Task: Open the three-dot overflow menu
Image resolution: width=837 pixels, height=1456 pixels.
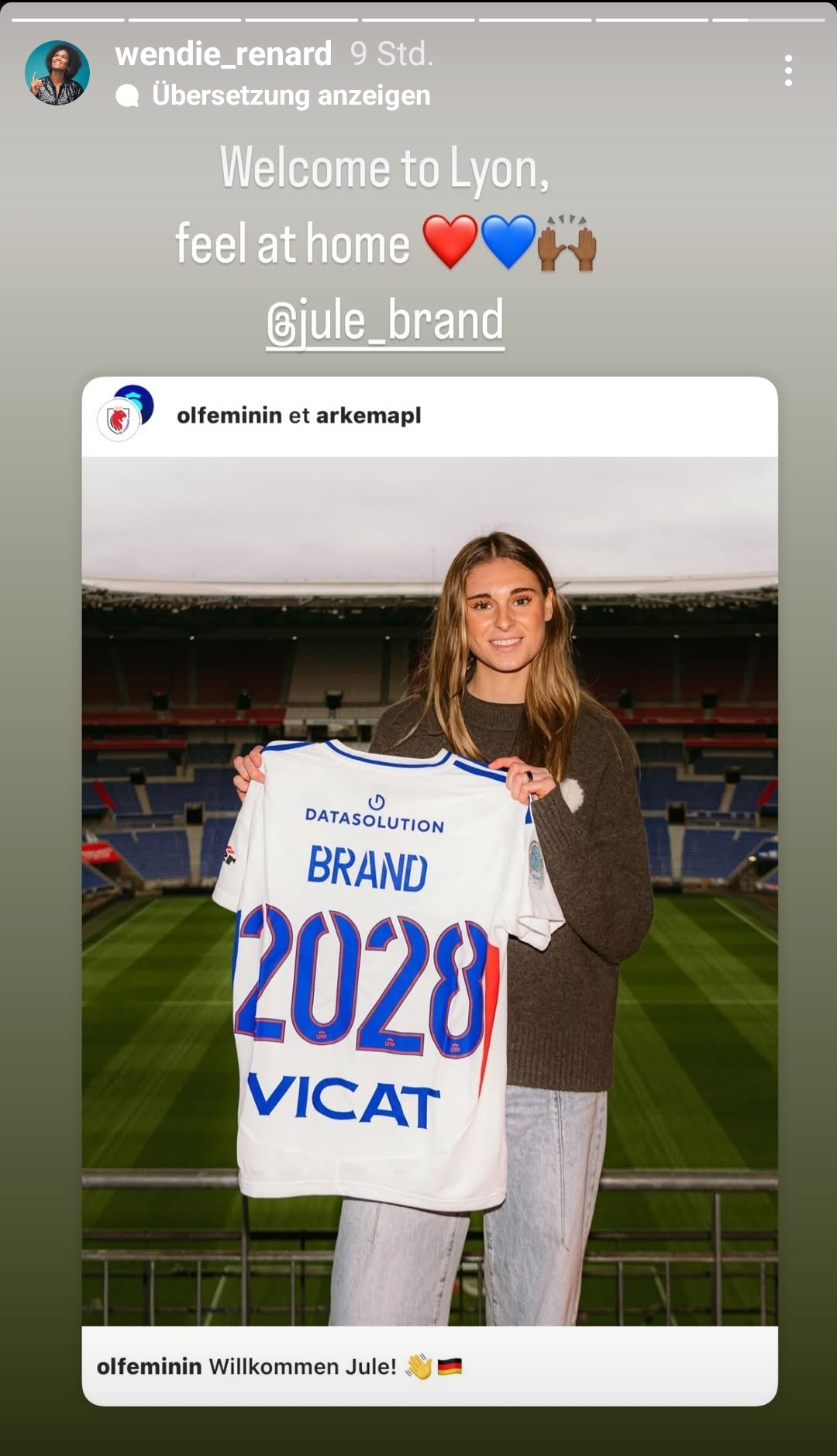Action: 788,71
